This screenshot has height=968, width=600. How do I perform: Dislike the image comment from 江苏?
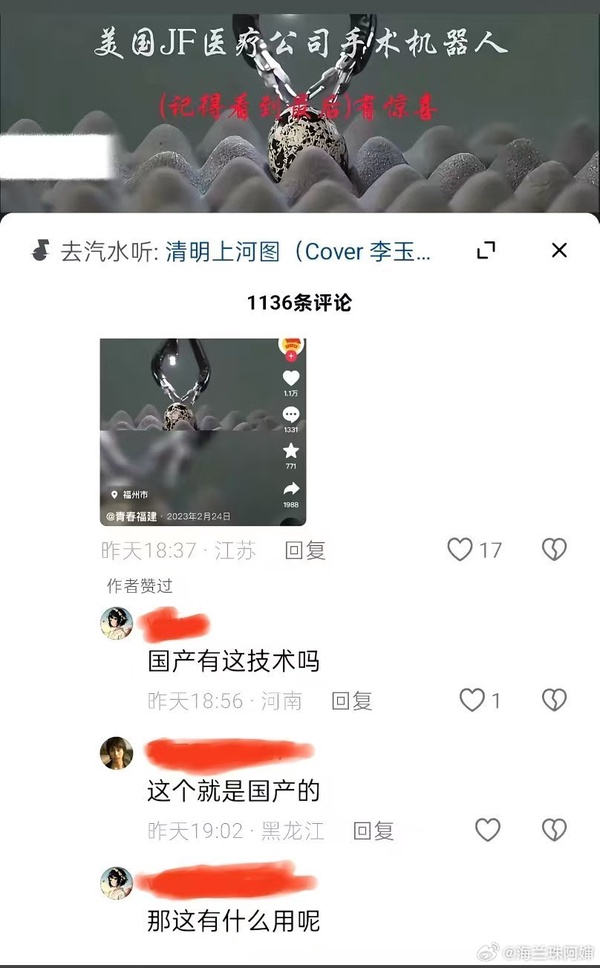553,549
